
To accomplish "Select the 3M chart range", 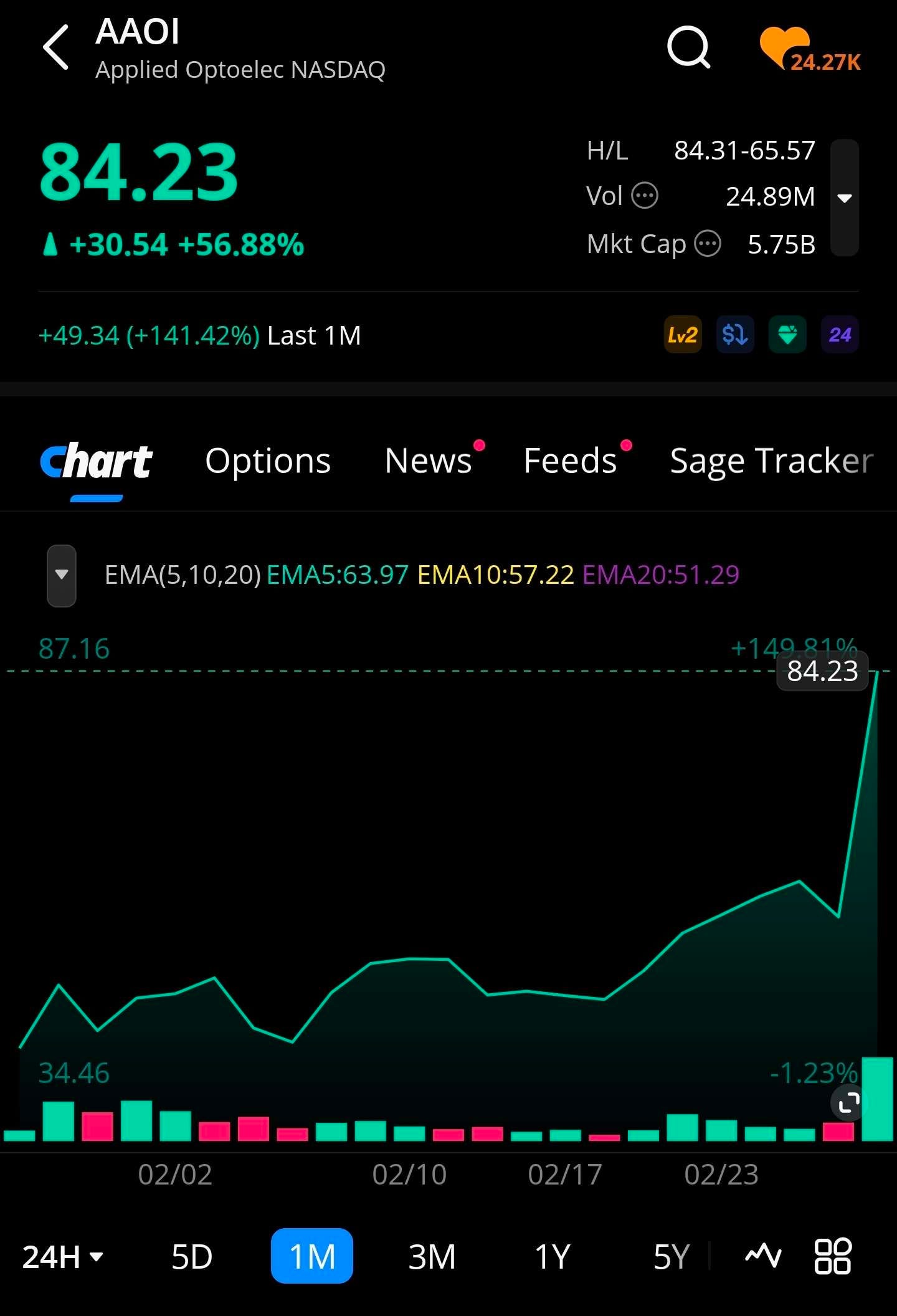I will point(432,1256).
